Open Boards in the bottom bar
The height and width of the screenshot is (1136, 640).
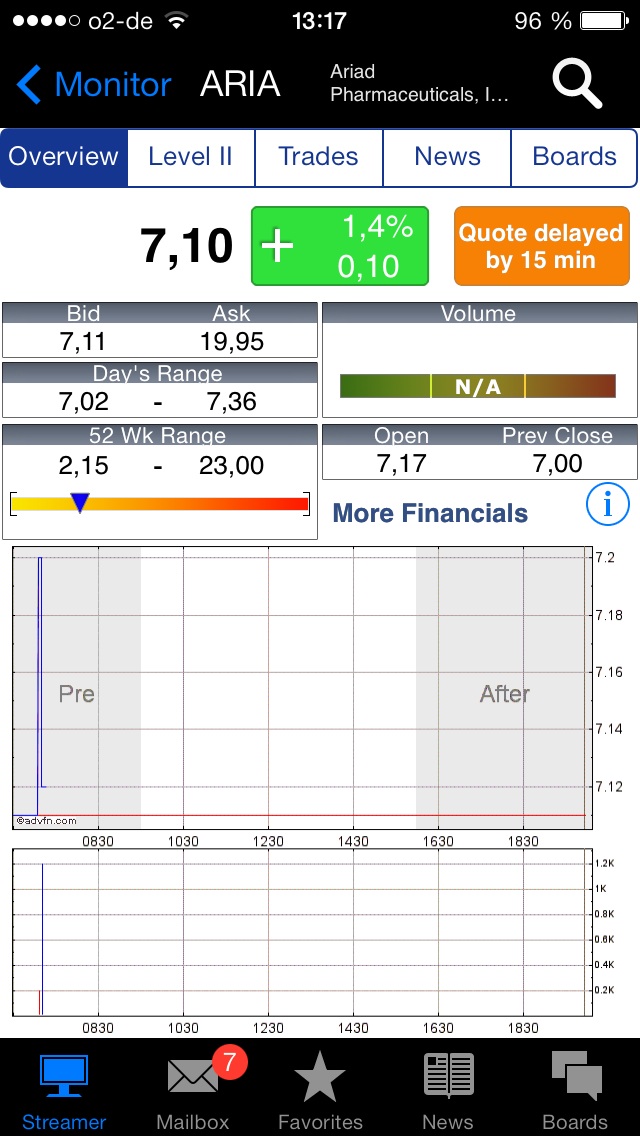(x=575, y=1090)
